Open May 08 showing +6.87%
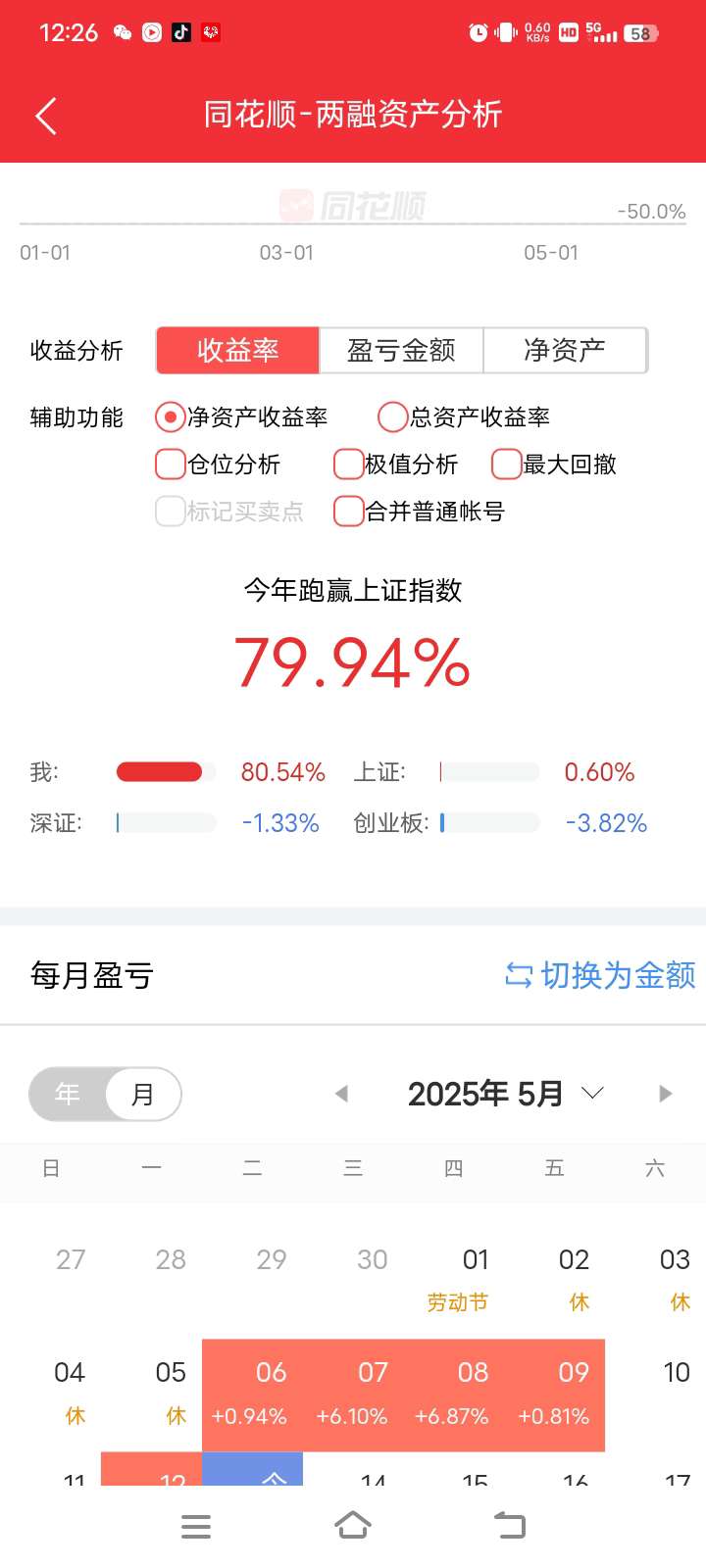This screenshot has height=1568, width=706. click(x=453, y=1395)
